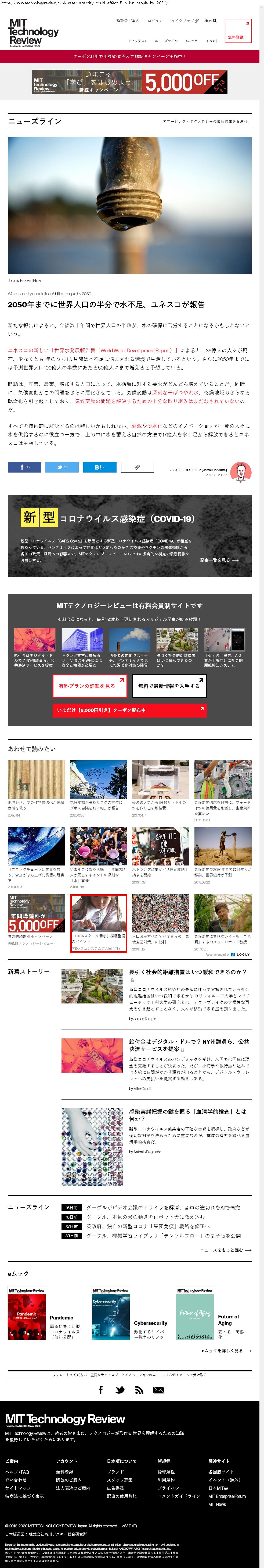This screenshot has width=264, height=1568.
Task: Open the ログイン link
Action: [155, 21]
